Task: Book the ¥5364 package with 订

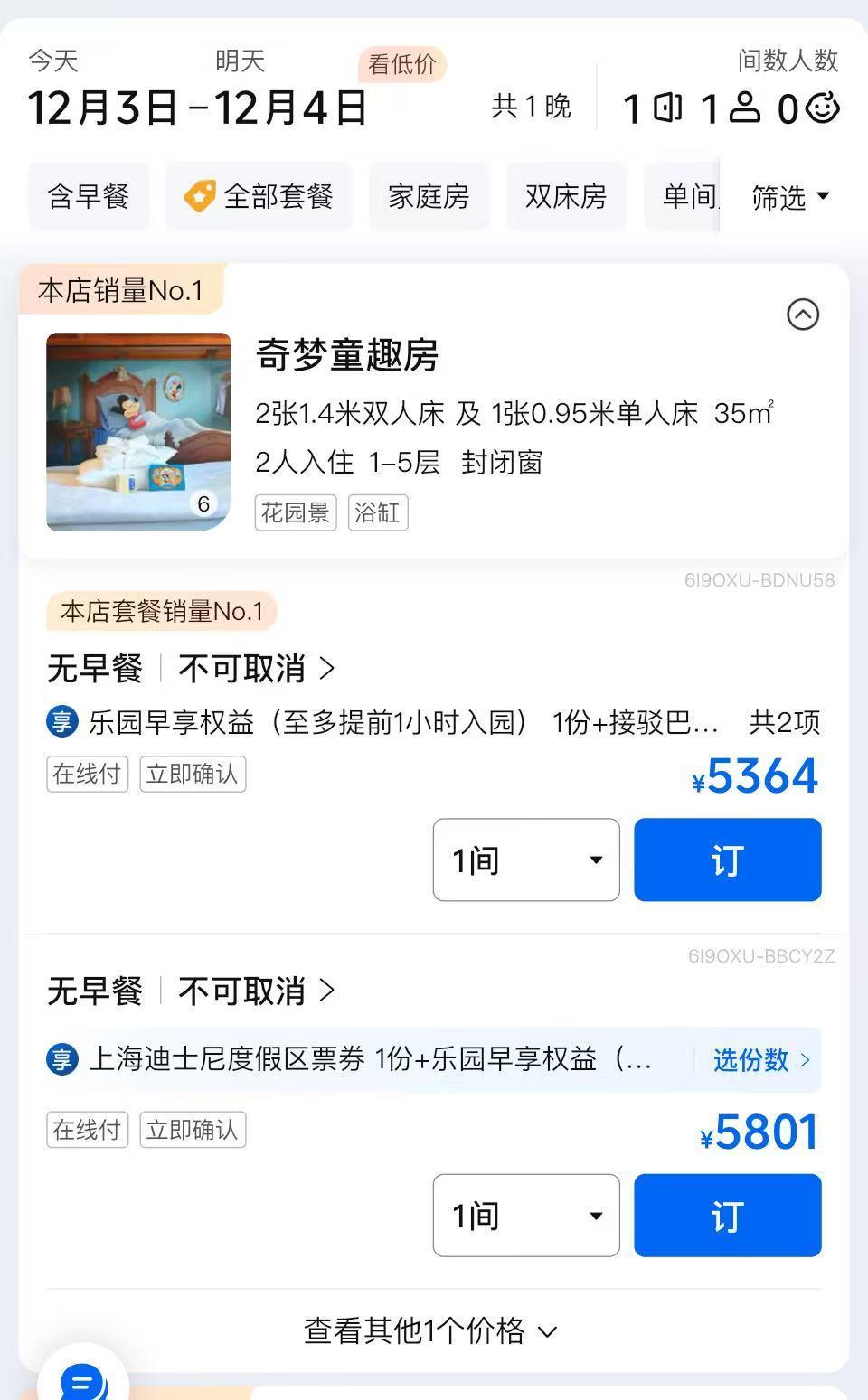Action: click(x=727, y=860)
